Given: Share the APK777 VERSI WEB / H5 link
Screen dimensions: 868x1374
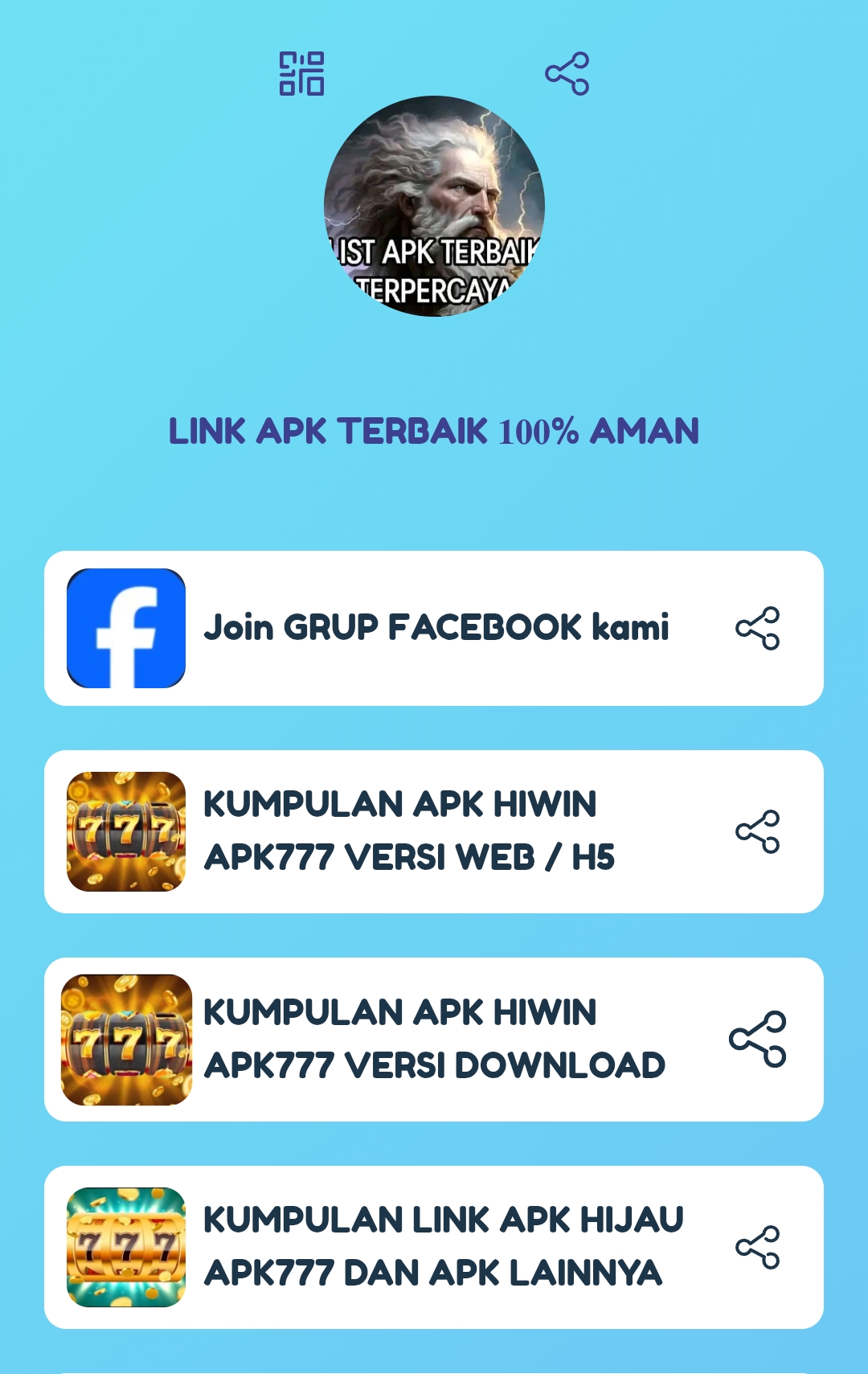Looking at the screenshot, I should (x=758, y=831).
